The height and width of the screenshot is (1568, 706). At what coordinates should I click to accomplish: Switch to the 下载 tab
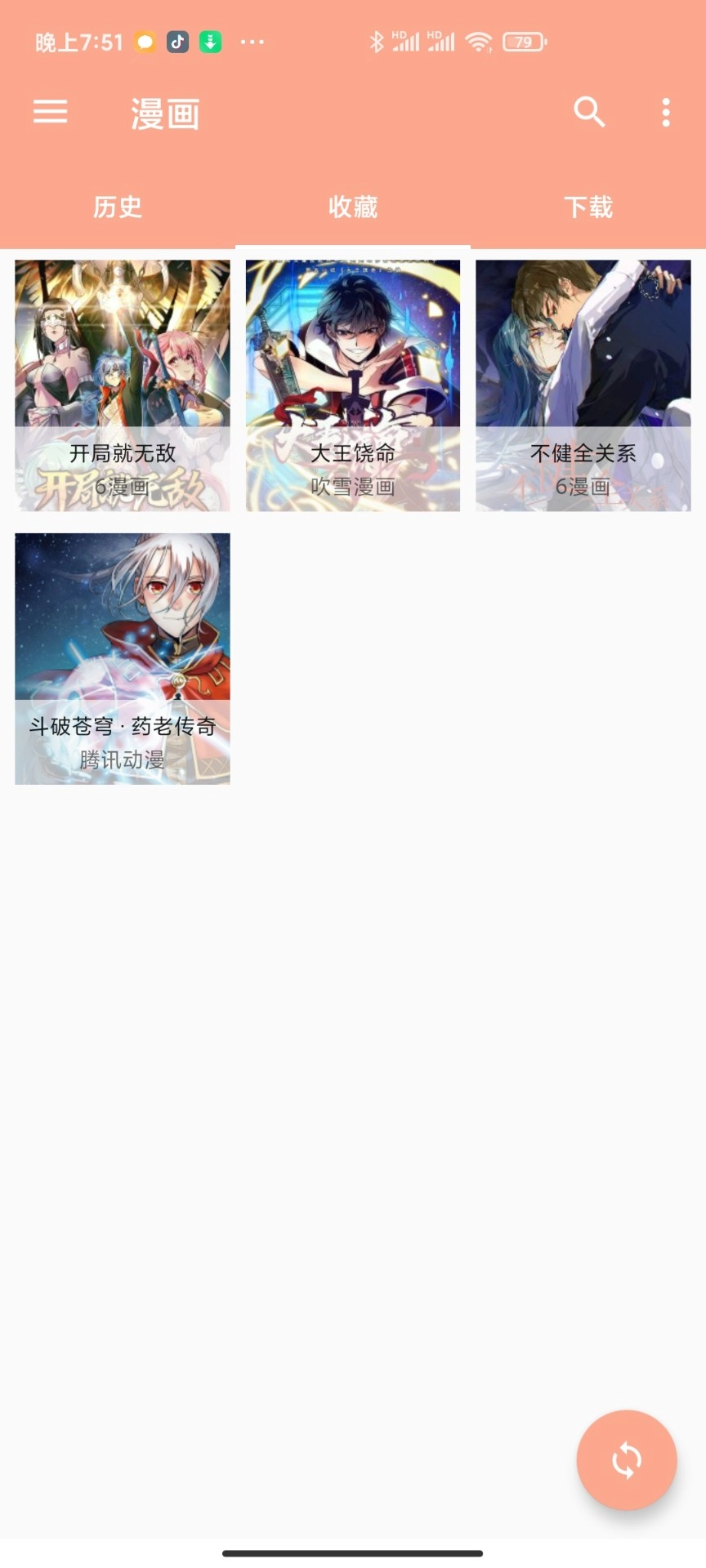click(588, 207)
